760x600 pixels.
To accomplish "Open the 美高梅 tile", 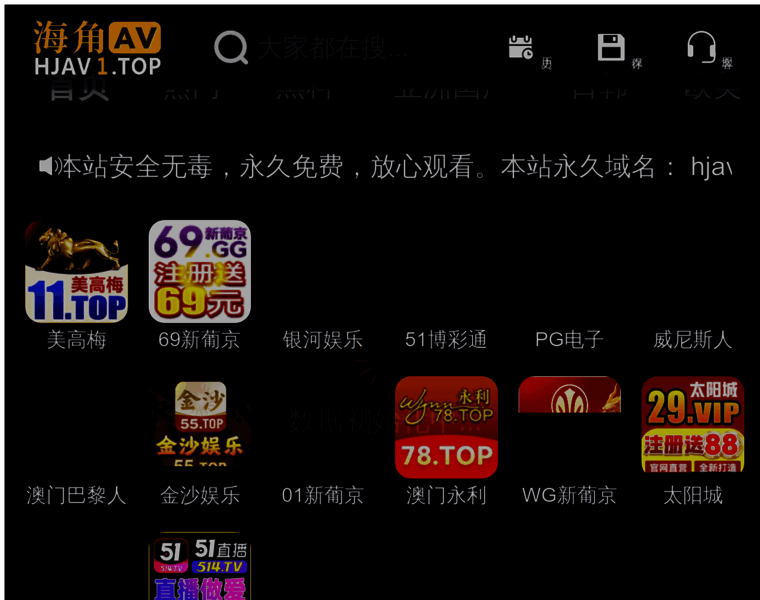I will (x=77, y=272).
